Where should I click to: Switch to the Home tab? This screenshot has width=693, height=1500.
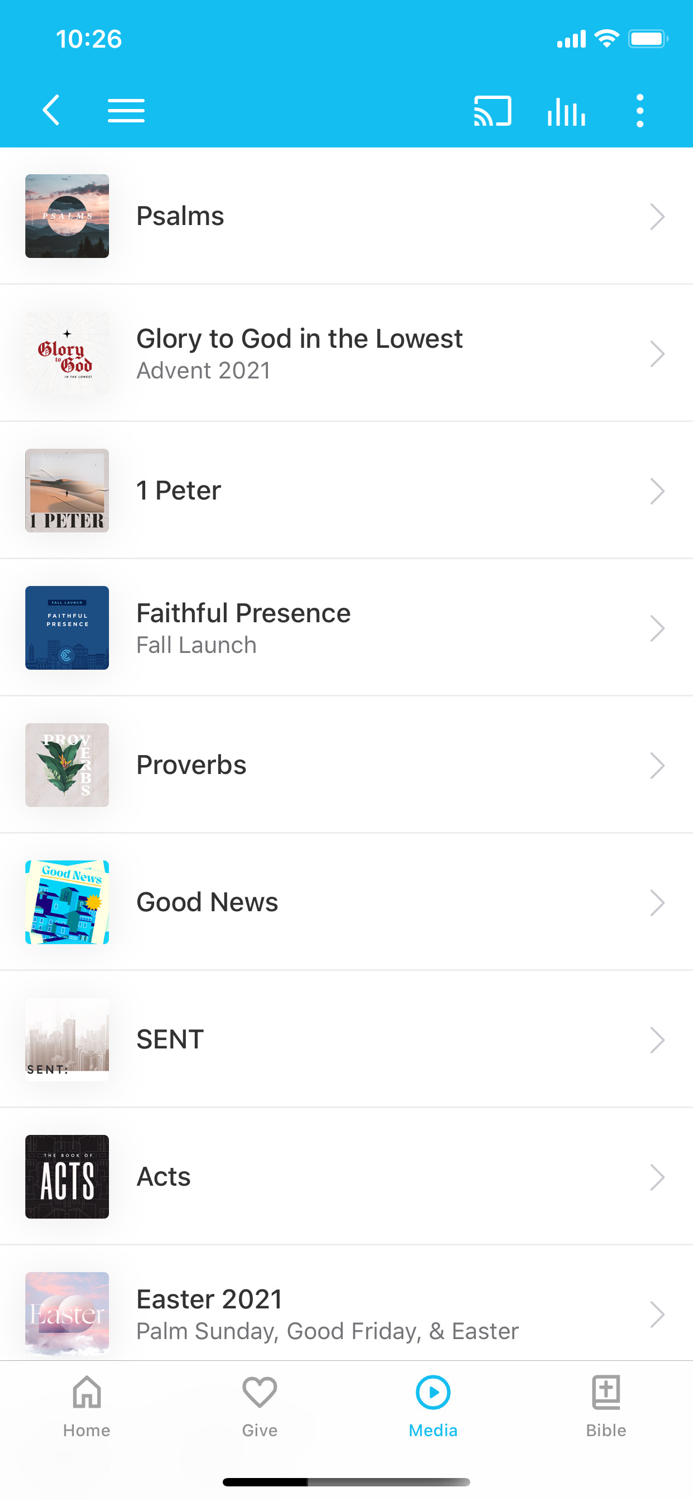click(x=87, y=1406)
